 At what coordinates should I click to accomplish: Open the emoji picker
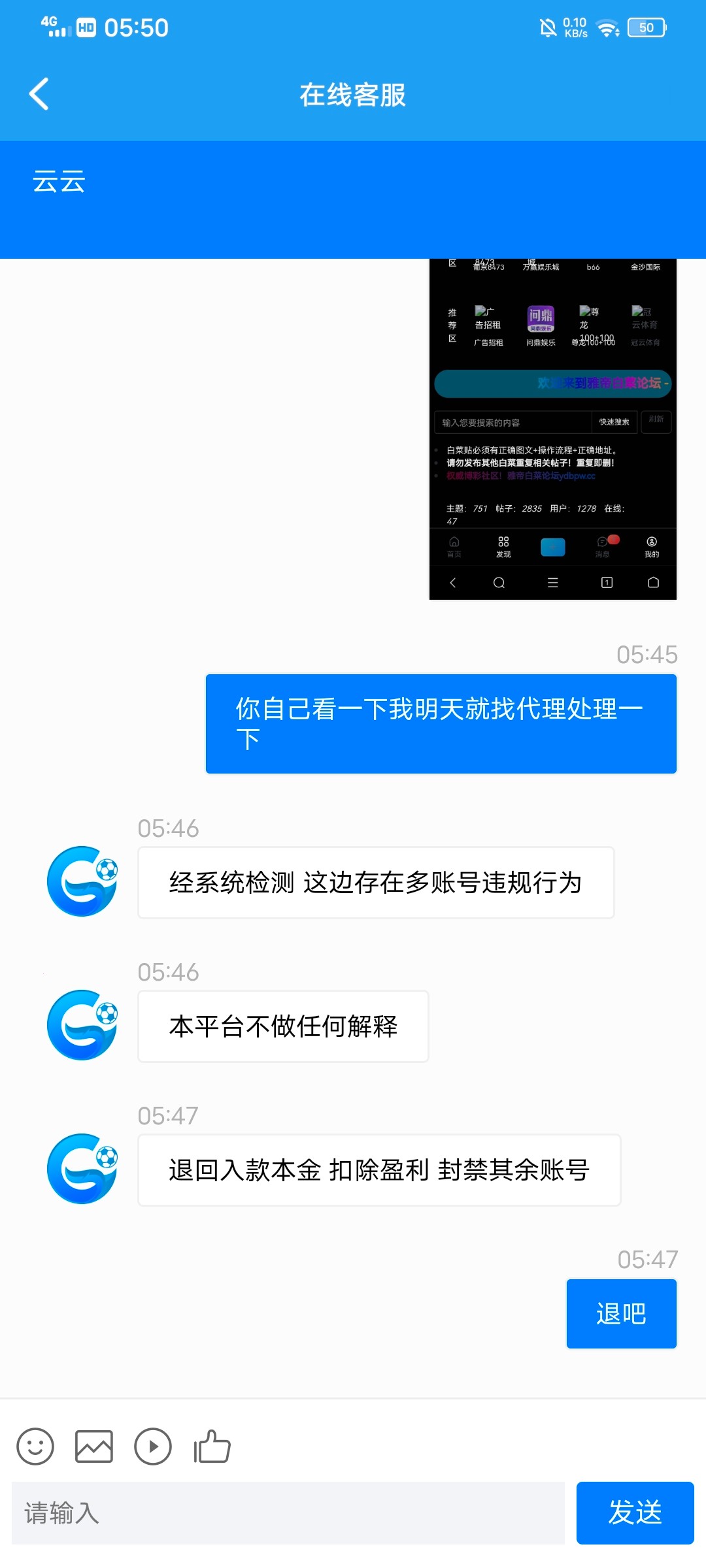[x=35, y=1446]
